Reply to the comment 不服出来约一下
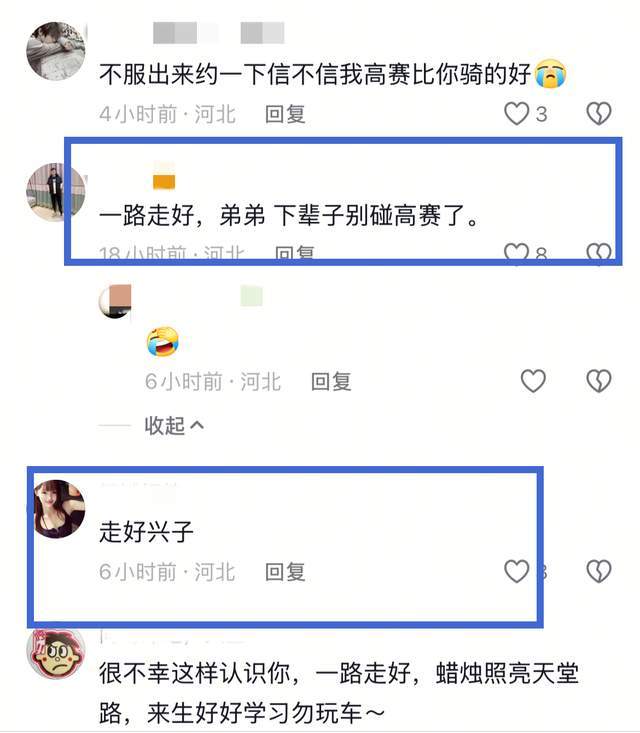Screen dimensions: 640x733 285,114
